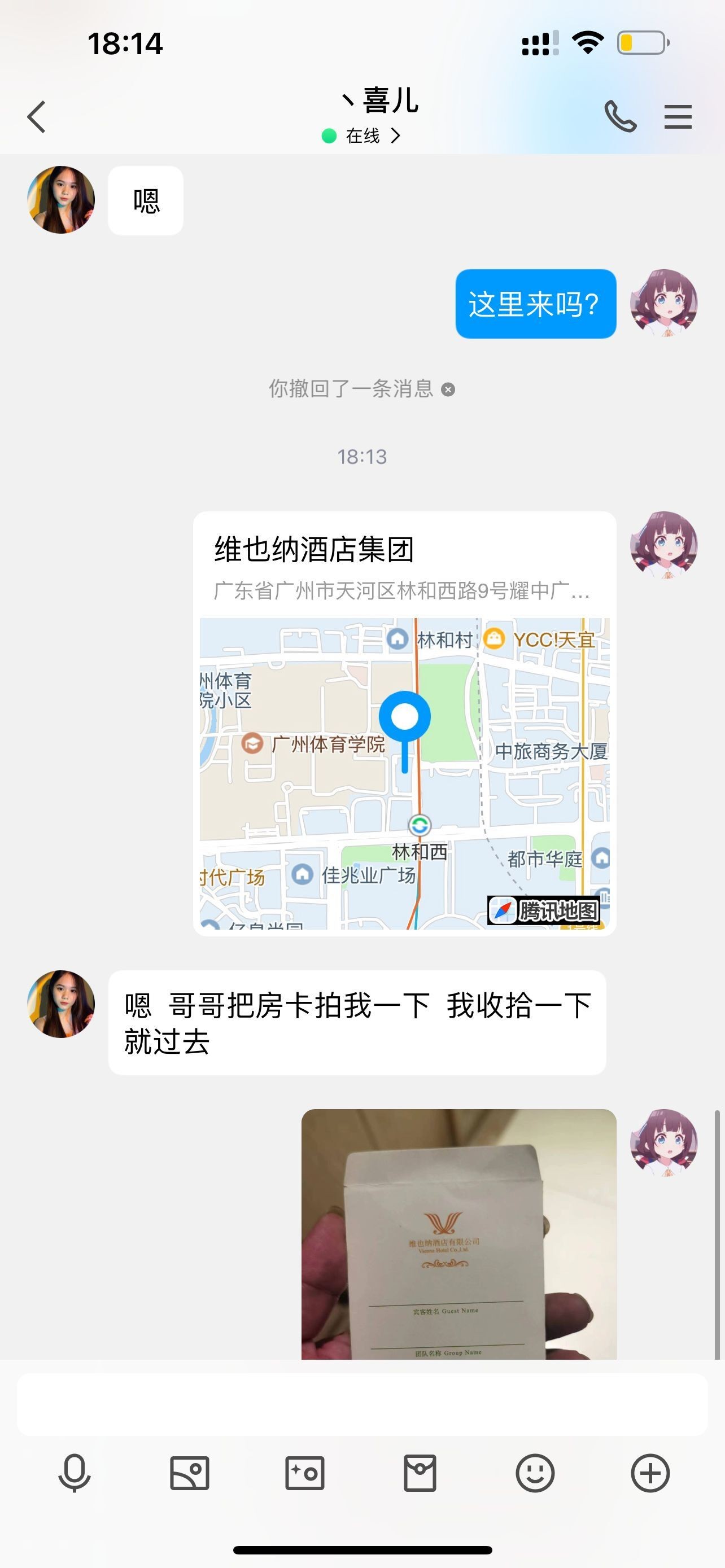Open the photo album picker
Image resolution: width=725 pixels, height=1568 pixels.
click(189, 1473)
